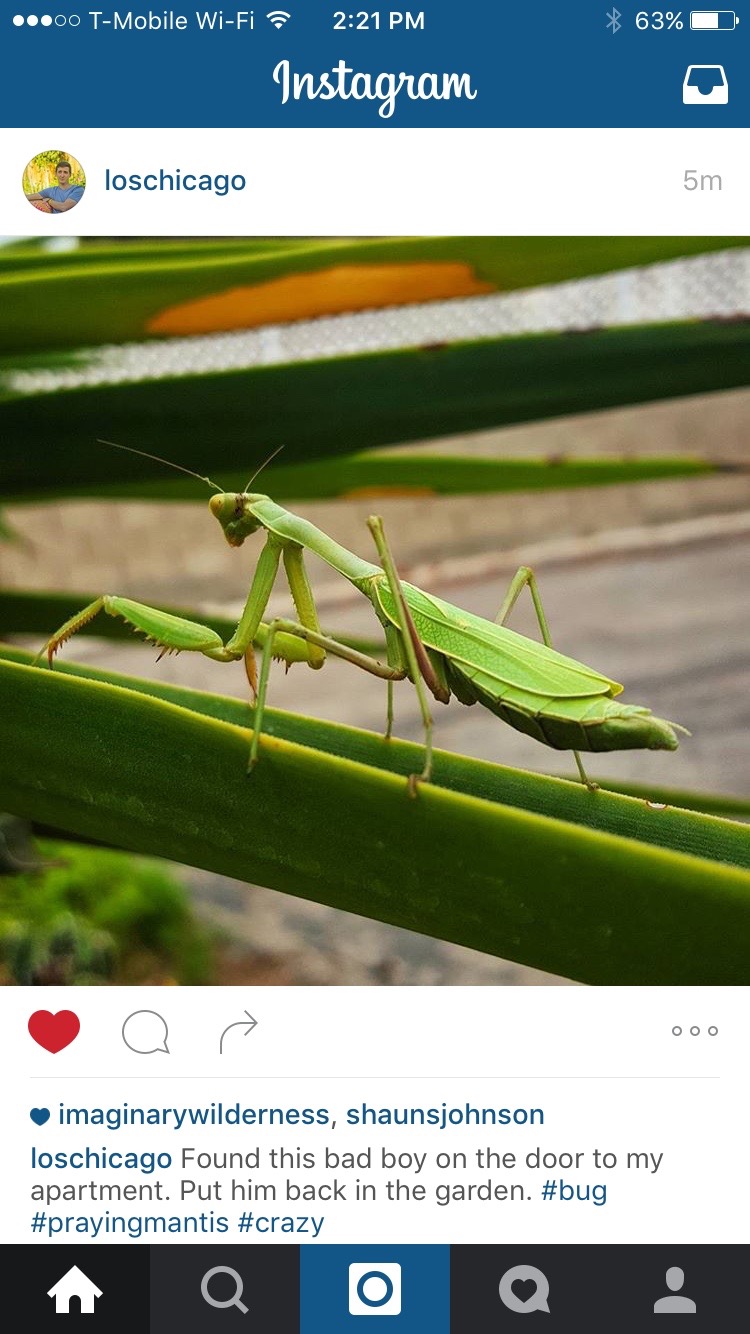Open the #crazy hashtag
This screenshot has width=750, height=1334.
pos(281,1223)
